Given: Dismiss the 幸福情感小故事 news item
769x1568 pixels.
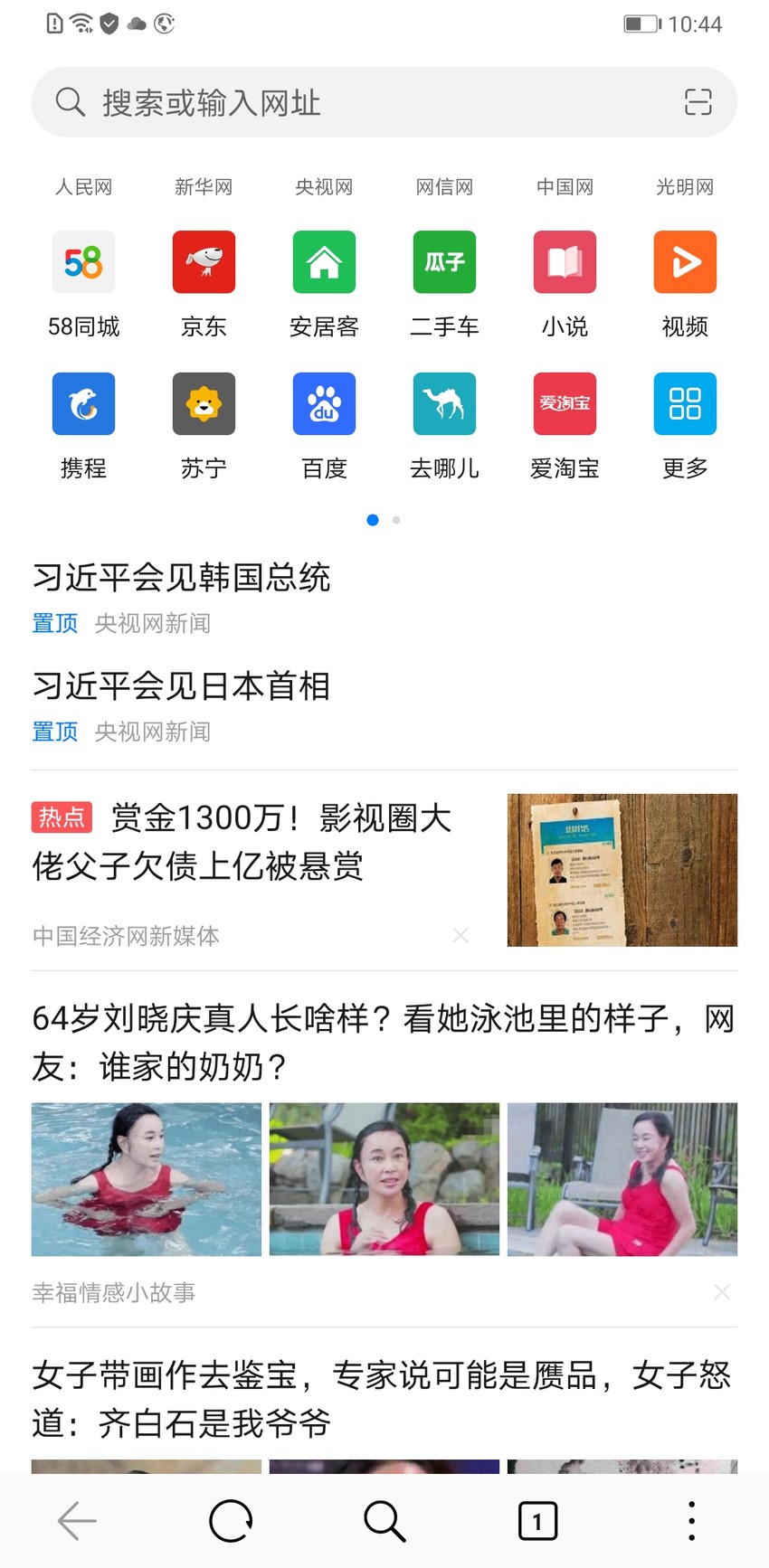Looking at the screenshot, I should click(721, 1292).
